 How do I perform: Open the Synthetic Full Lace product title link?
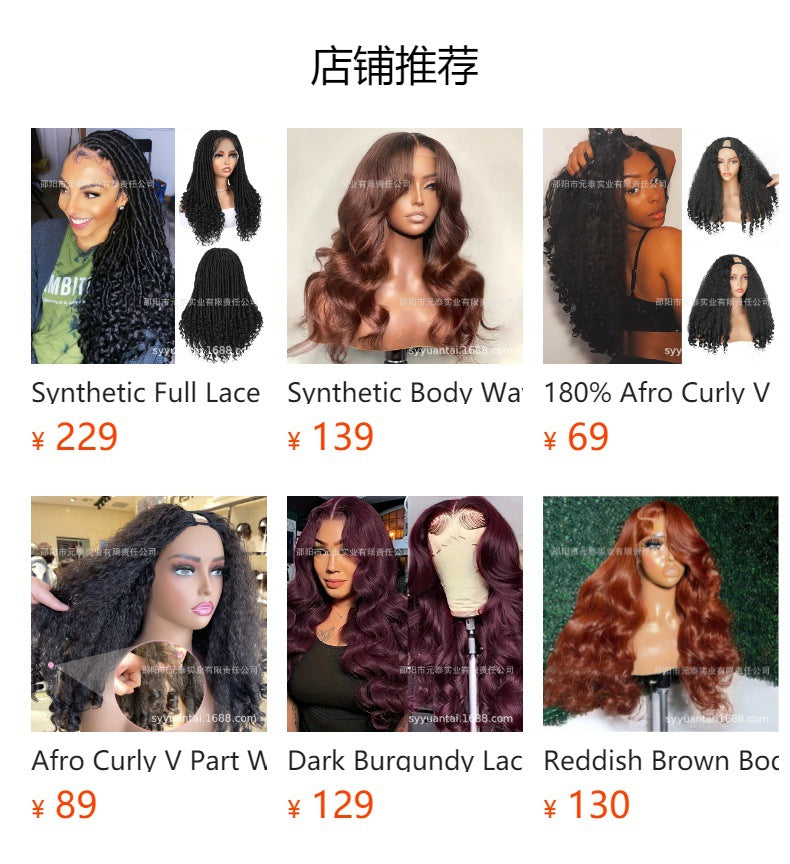(x=148, y=393)
